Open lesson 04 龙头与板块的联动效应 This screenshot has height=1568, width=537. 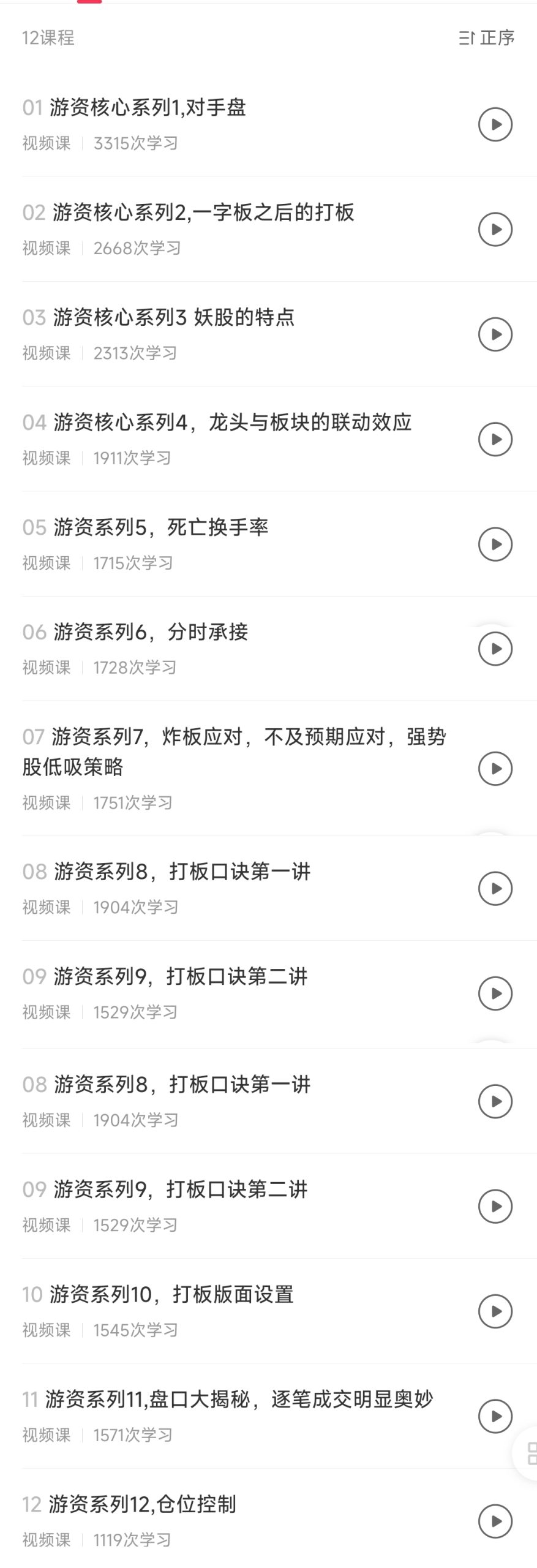(x=232, y=422)
